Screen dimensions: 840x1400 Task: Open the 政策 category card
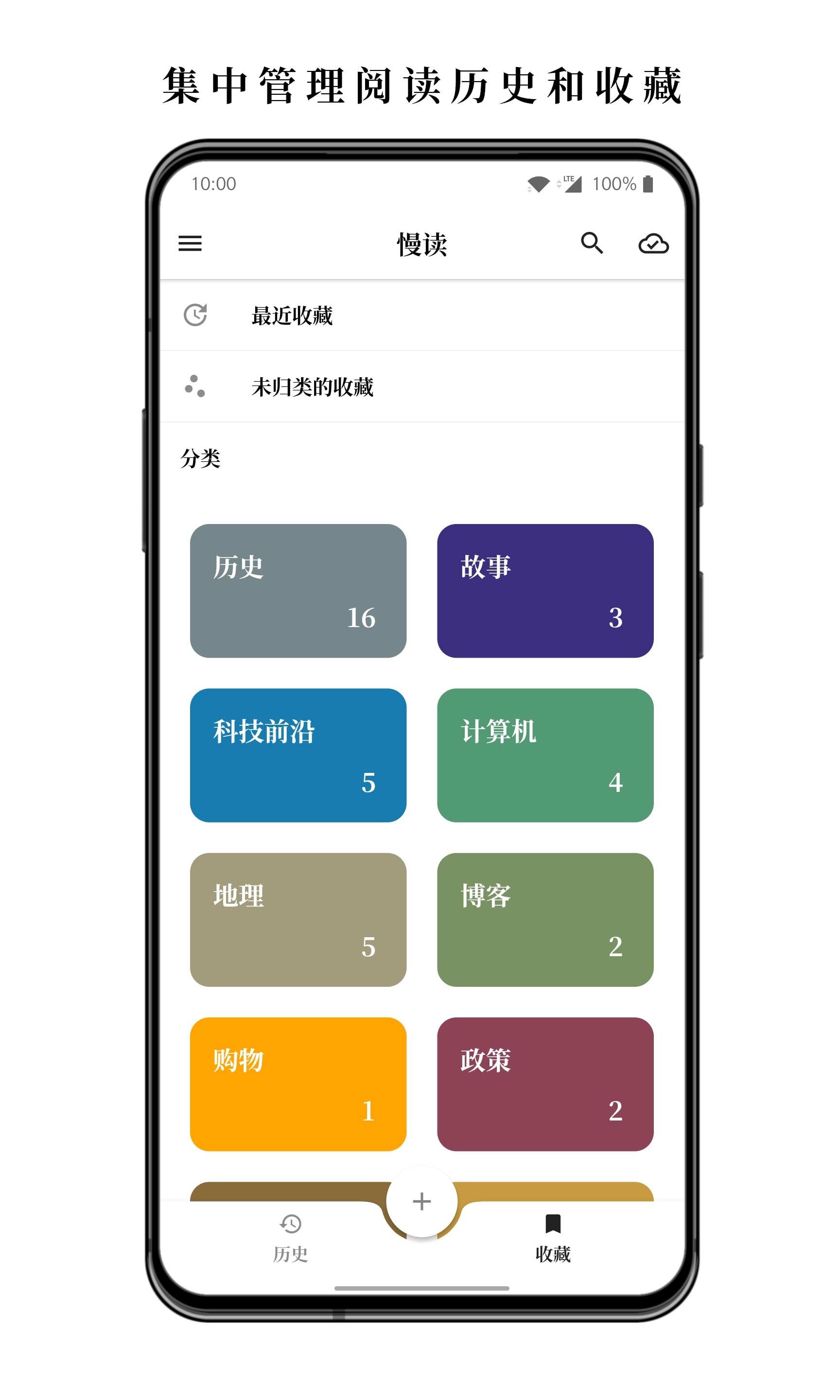pos(546,1084)
